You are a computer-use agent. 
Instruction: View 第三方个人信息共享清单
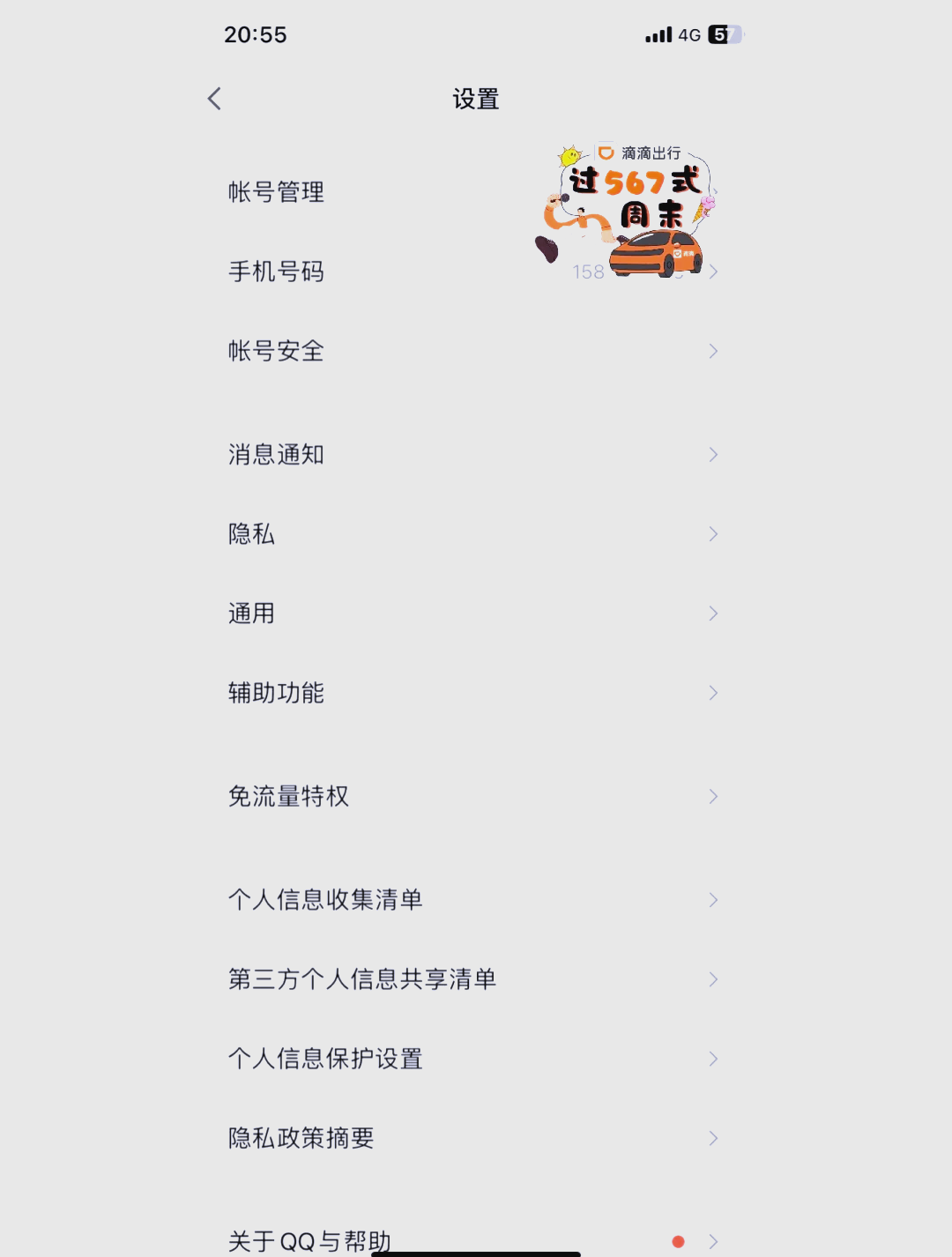click(362, 979)
